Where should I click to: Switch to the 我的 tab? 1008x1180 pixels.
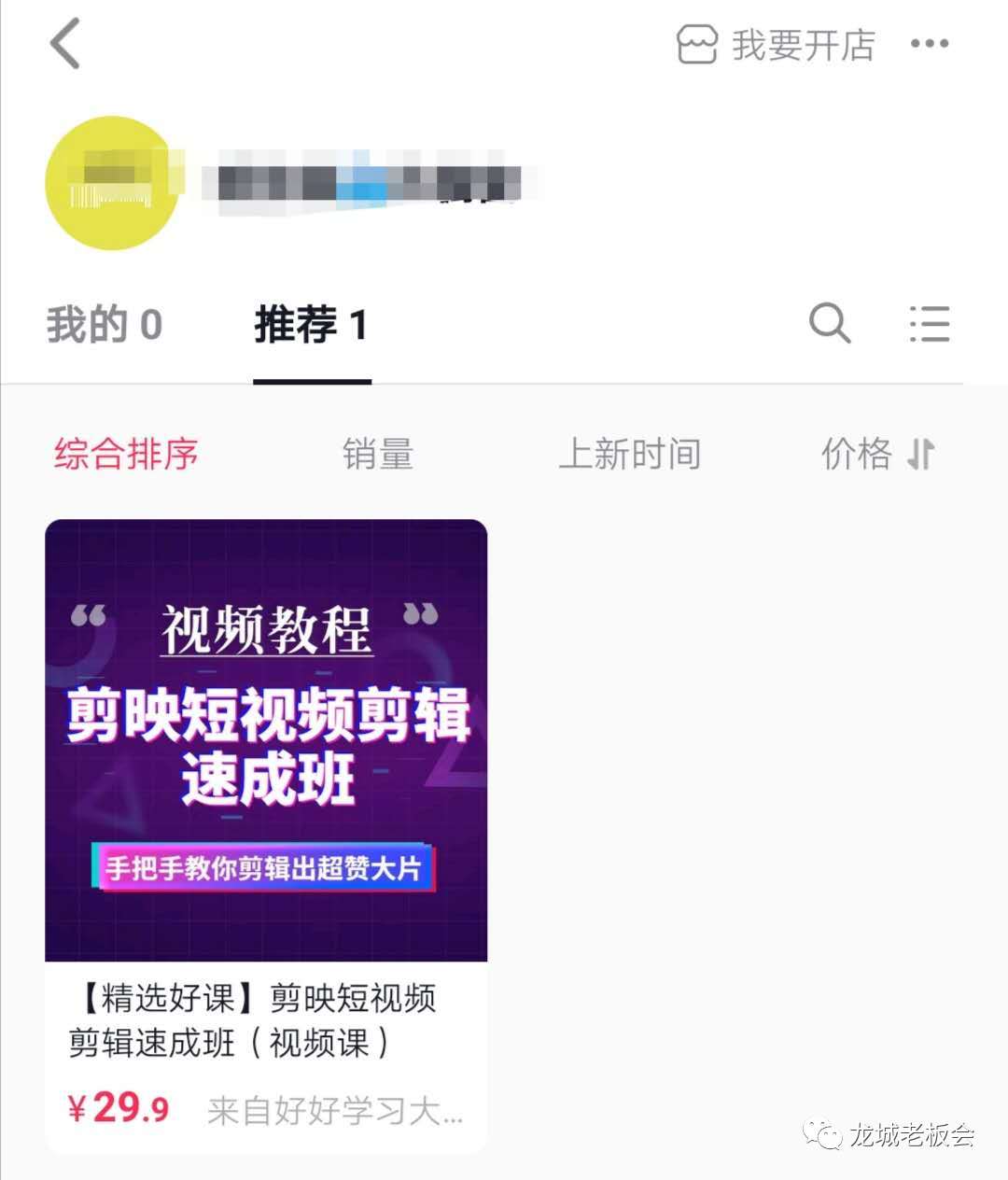105,325
